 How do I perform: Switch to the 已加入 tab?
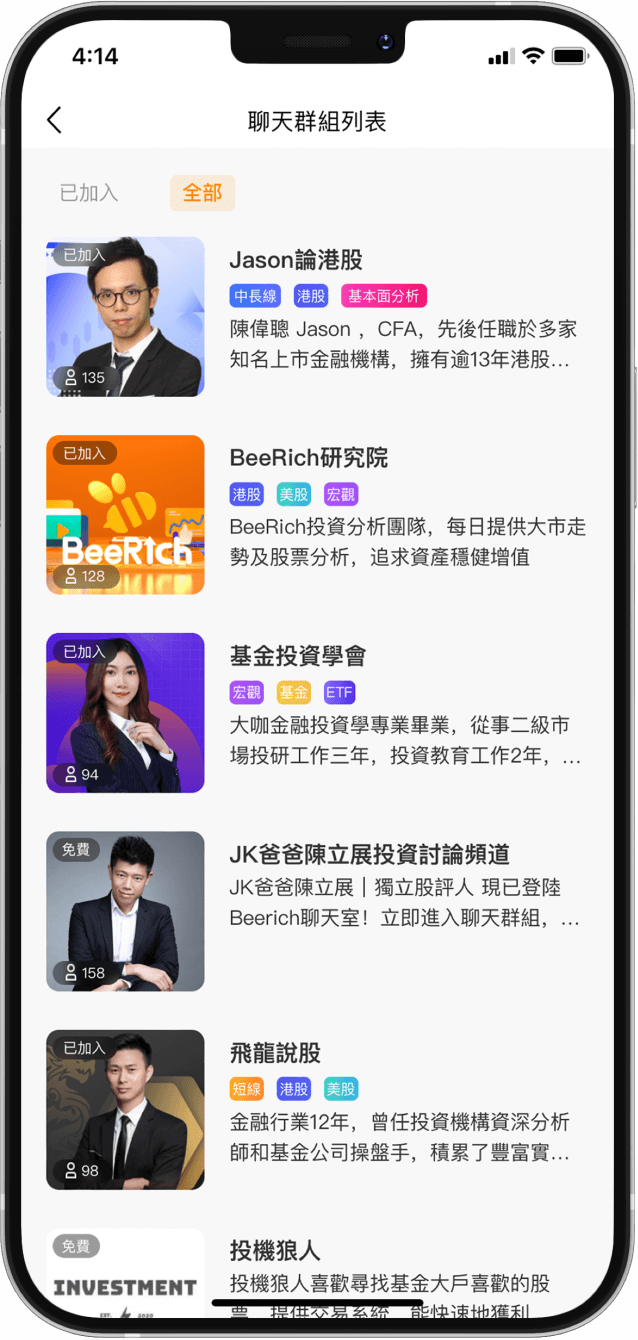tap(89, 193)
